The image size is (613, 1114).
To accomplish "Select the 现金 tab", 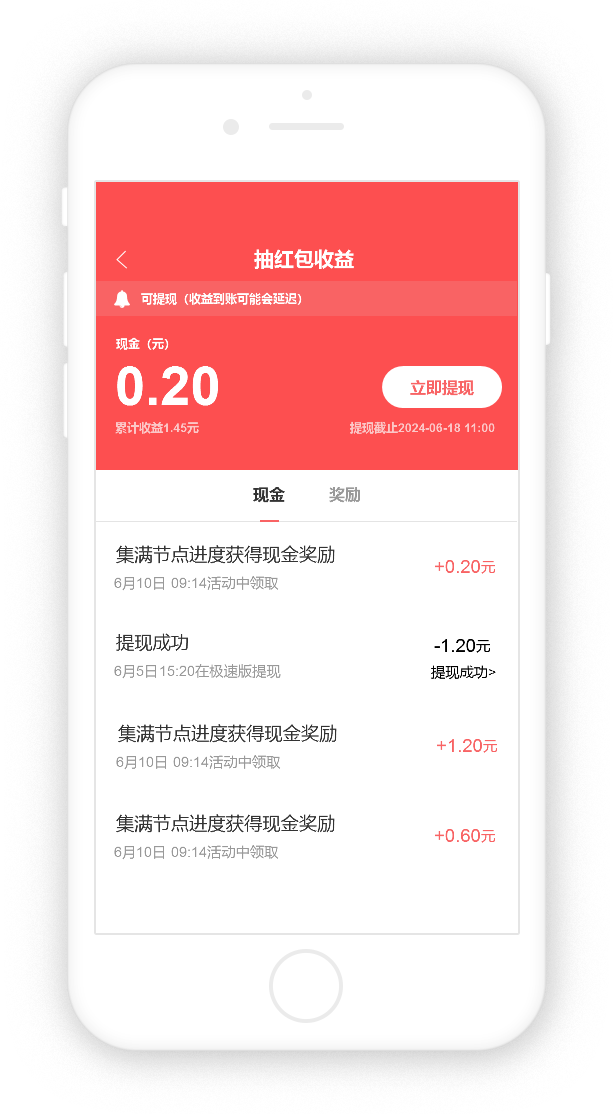I will point(269,494).
